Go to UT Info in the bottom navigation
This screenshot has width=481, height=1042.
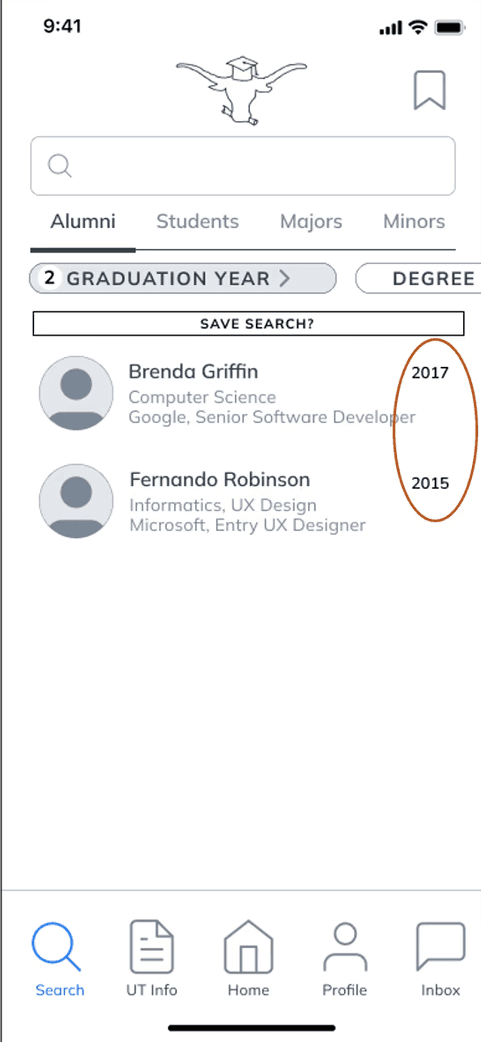(151, 958)
